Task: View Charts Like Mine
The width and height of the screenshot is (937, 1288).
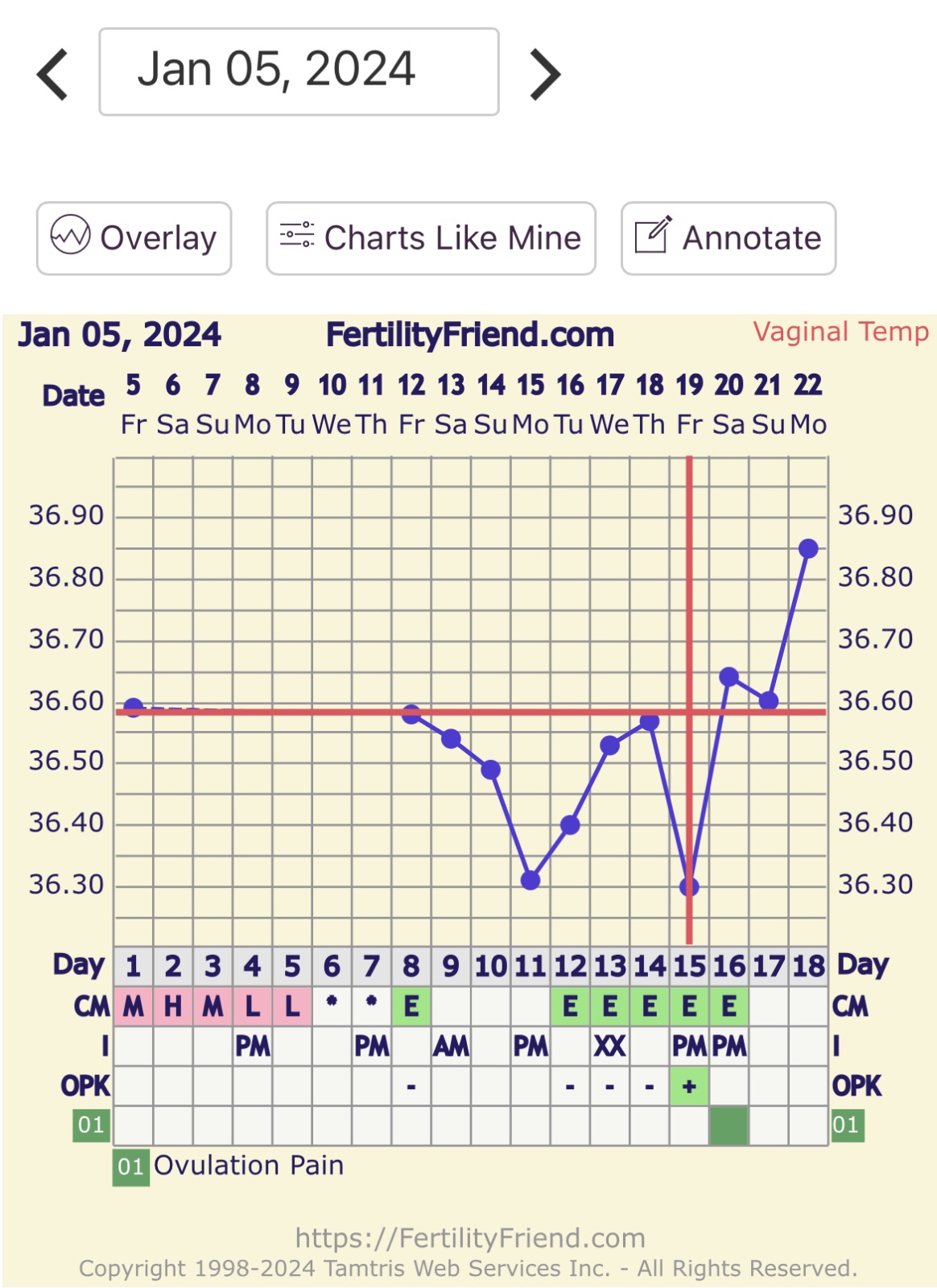Action: [x=431, y=238]
